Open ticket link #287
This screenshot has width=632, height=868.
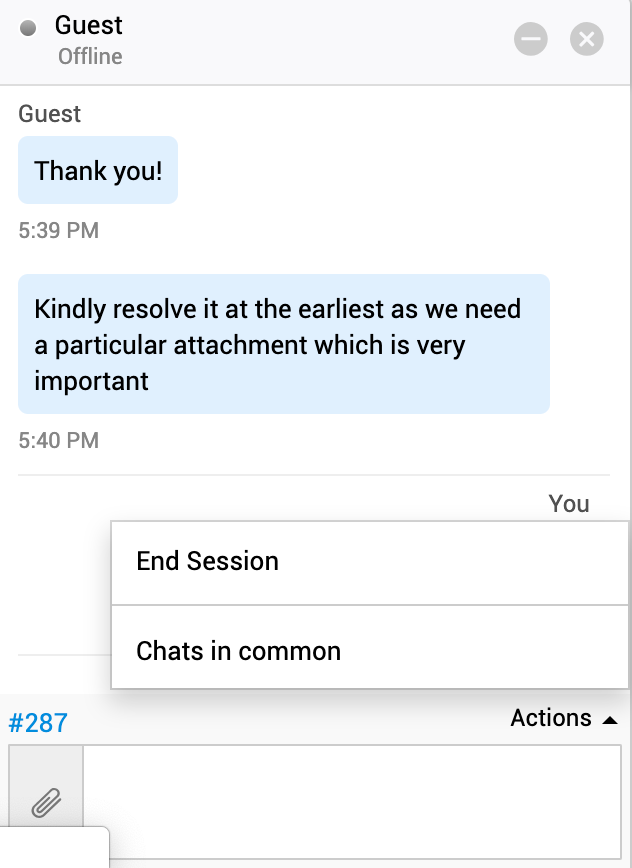click(38, 722)
